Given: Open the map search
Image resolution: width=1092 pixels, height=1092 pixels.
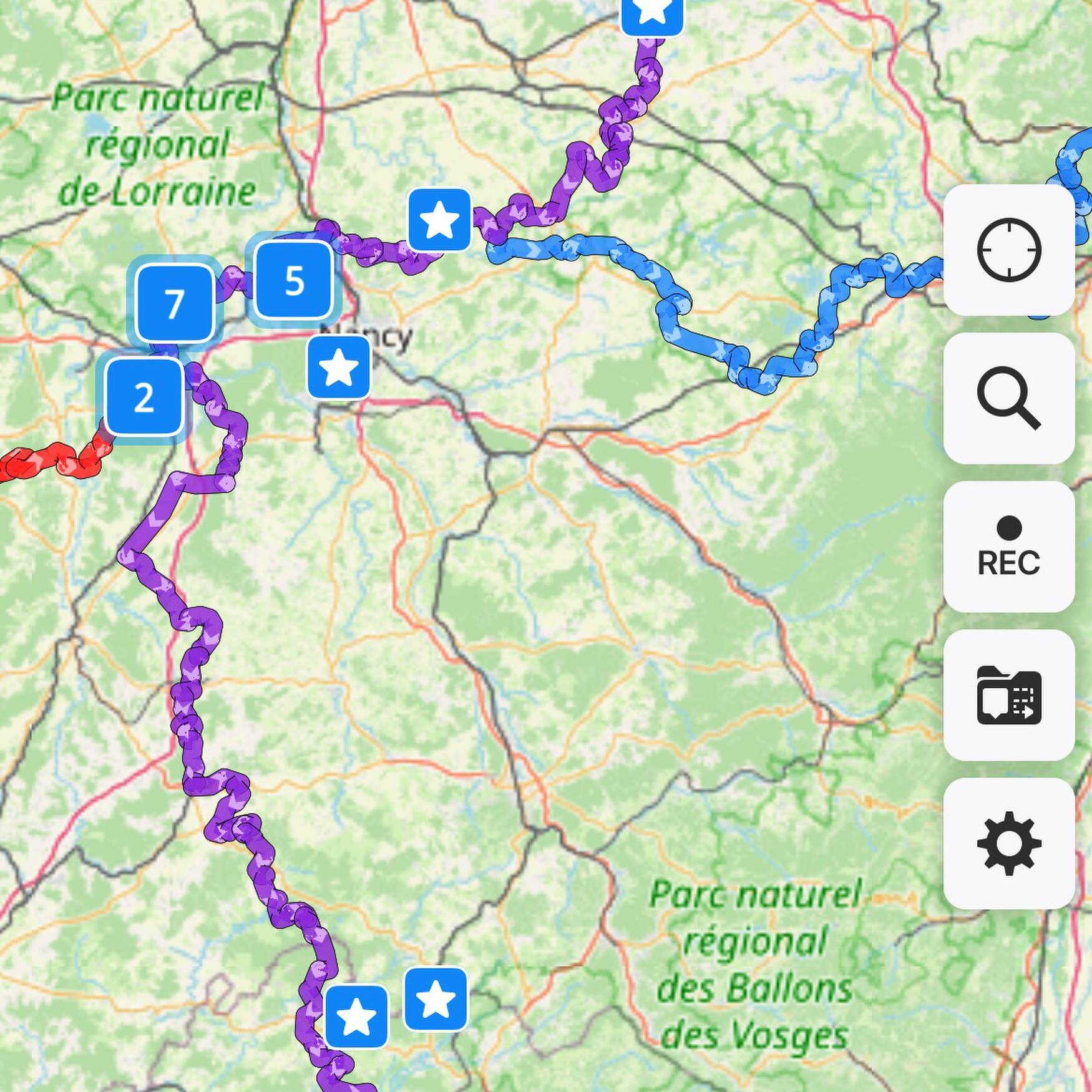Looking at the screenshot, I should 1008,399.
